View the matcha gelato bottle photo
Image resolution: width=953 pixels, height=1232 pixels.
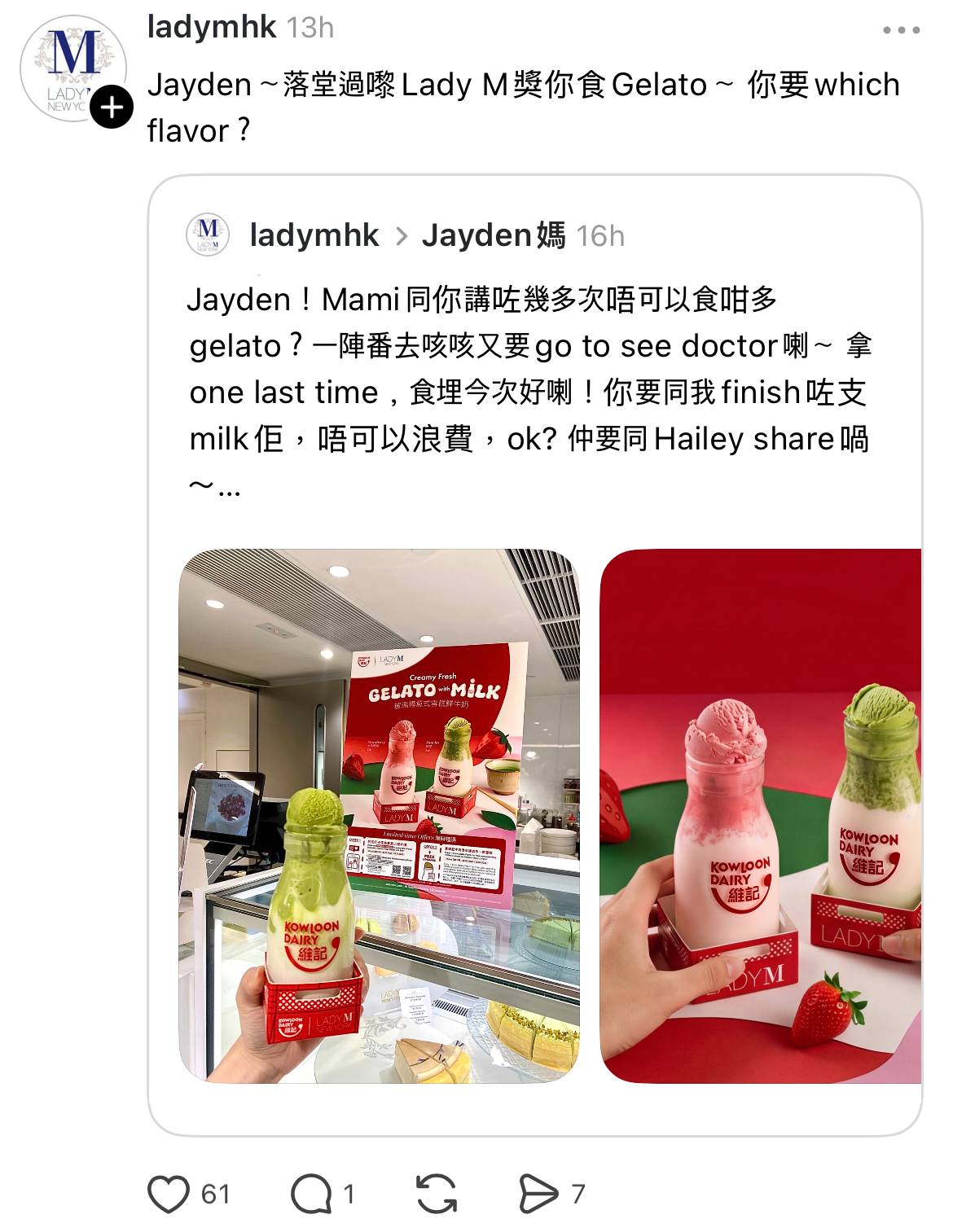coord(379,816)
